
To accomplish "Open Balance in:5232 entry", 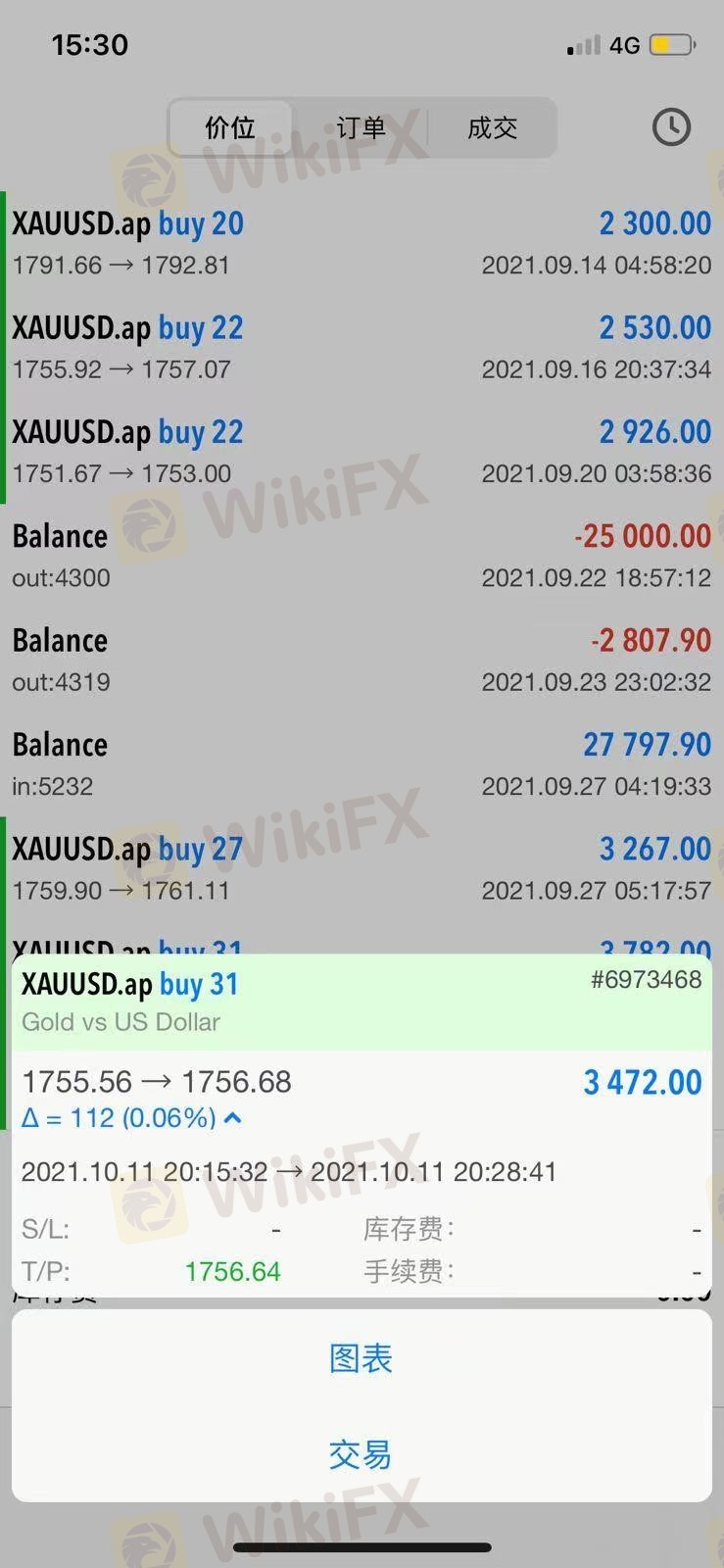I will 361,764.
